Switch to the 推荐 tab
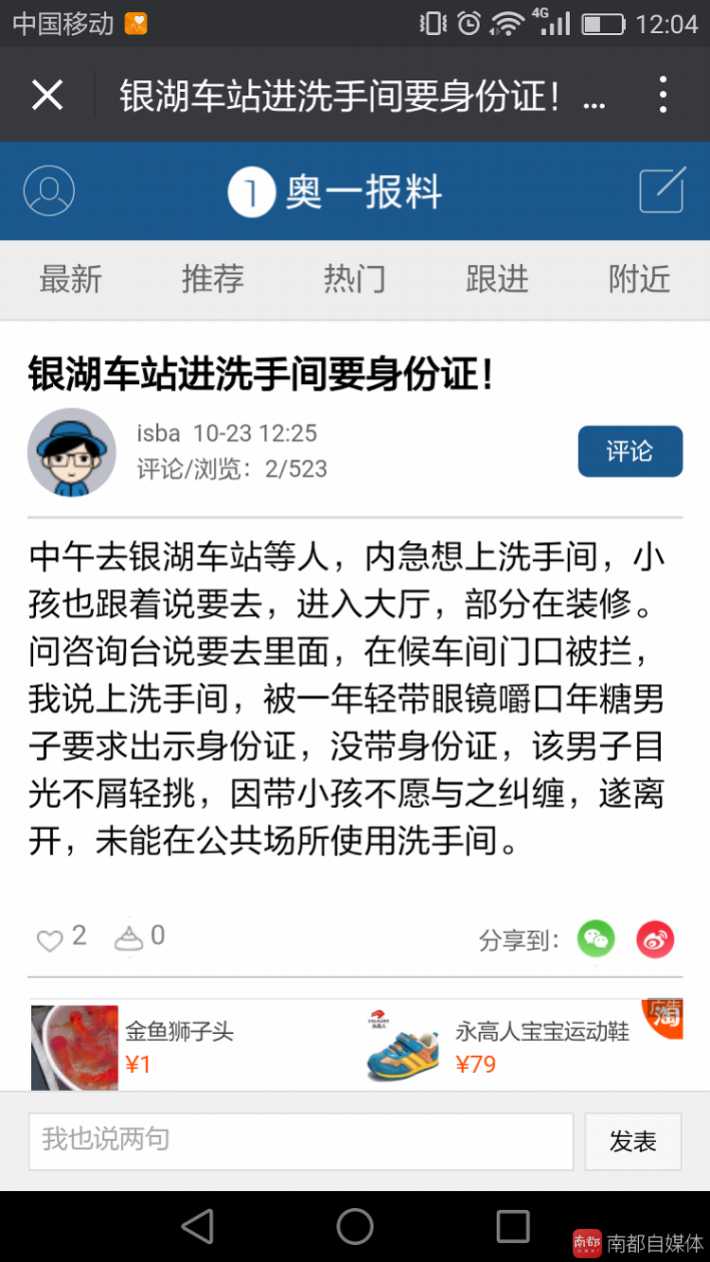This screenshot has width=710, height=1262. click(212, 279)
